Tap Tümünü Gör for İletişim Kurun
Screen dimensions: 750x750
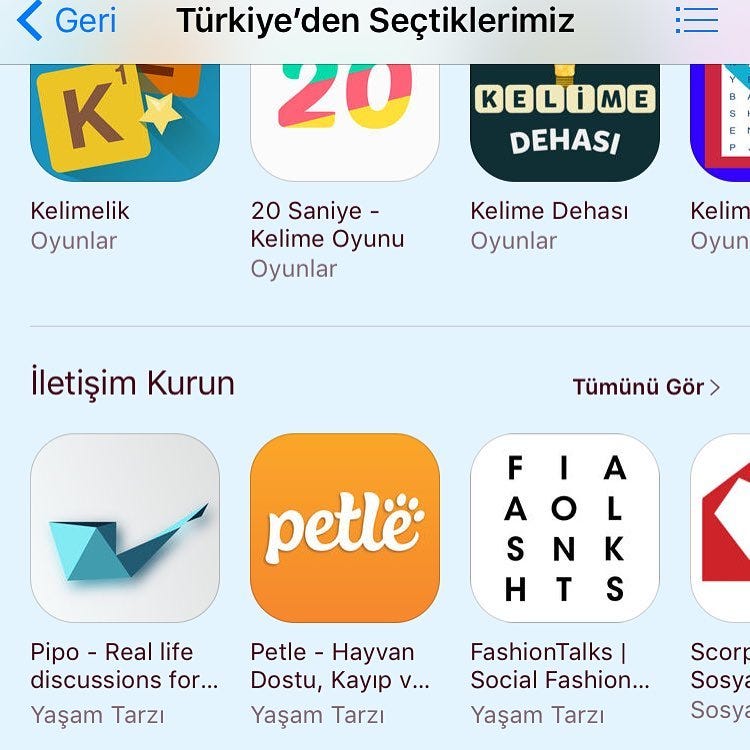click(x=645, y=387)
